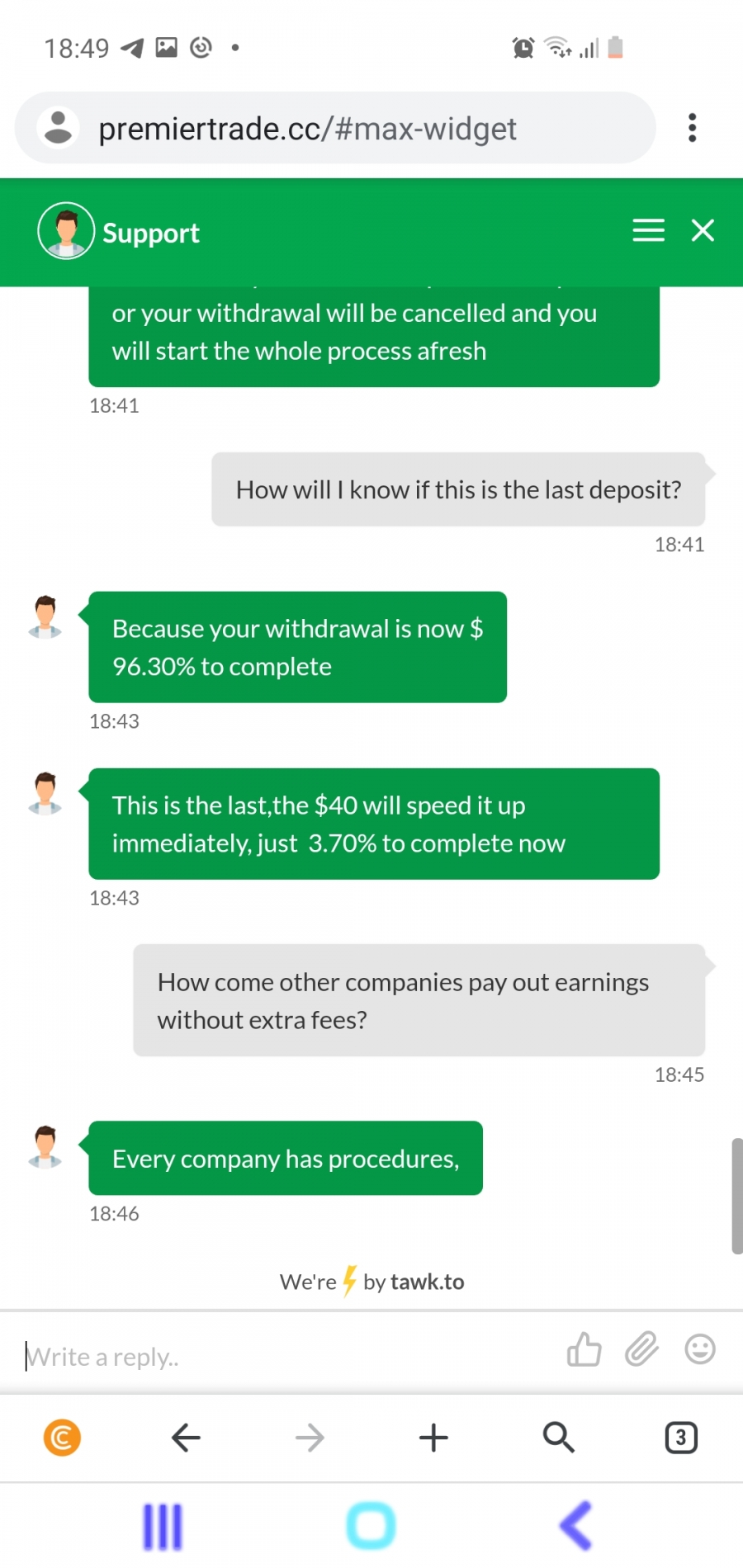Open the tab switcher showing 3 tabs
The height and width of the screenshot is (1568, 743).
pos(681,1438)
